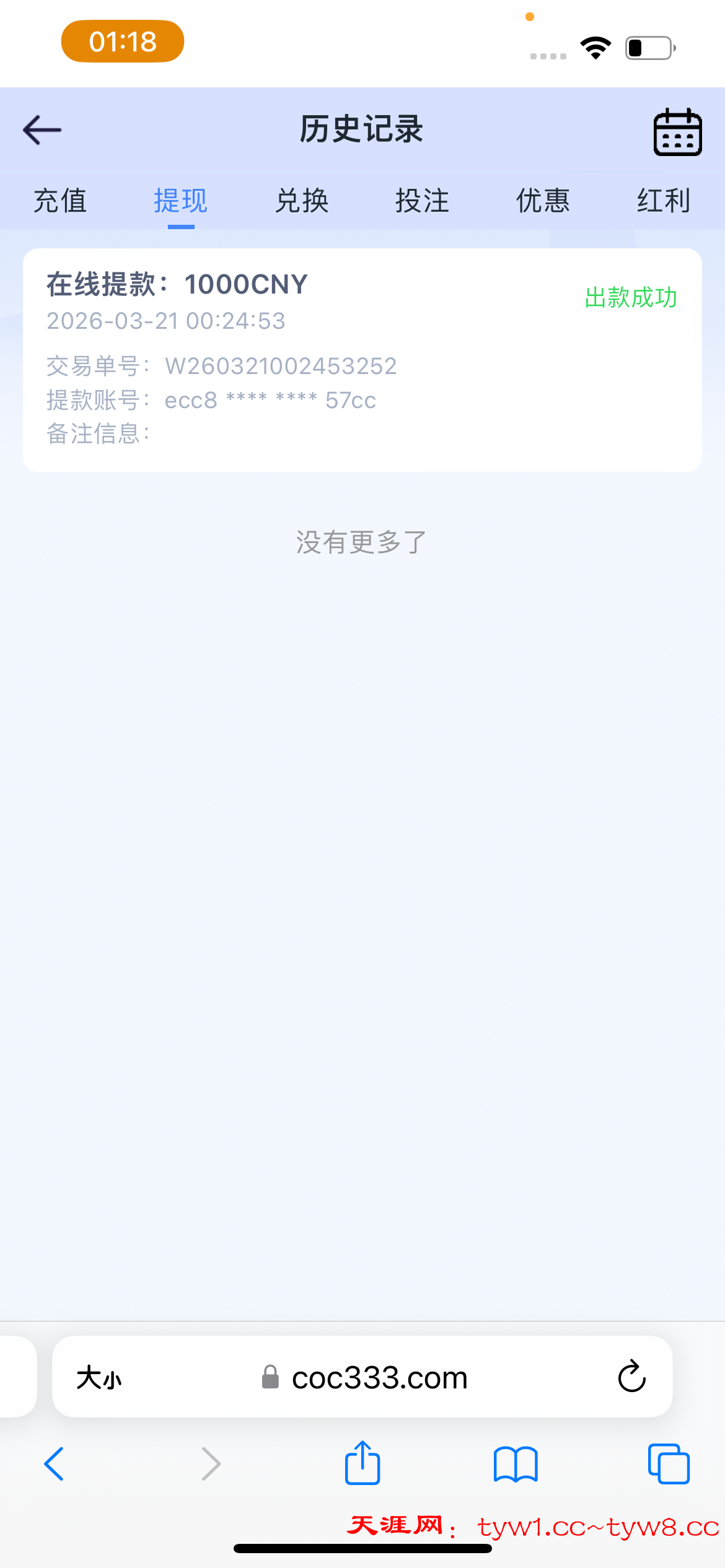Tap the back arrow to leave history page

(42, 130)
